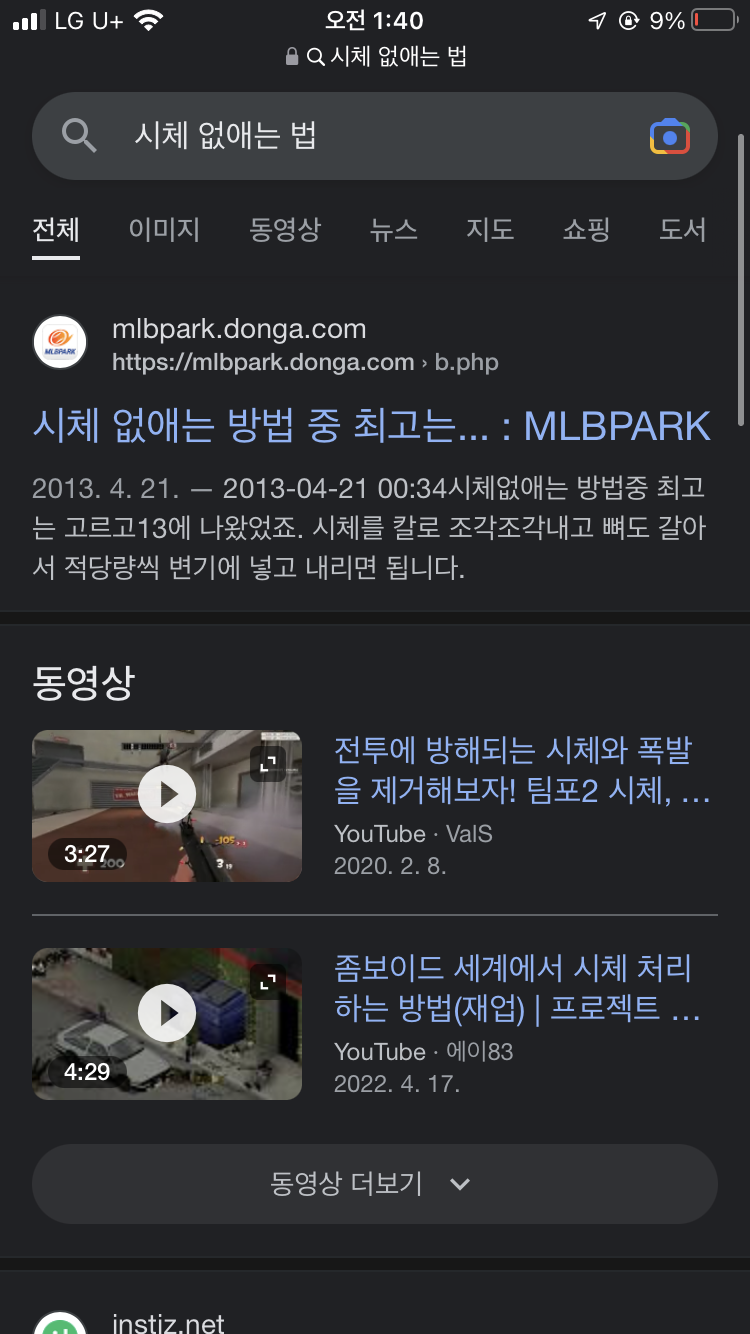Tap the Safari address bar at top
This screenshot has width=750, height=1334.
[x=375, y=57]
